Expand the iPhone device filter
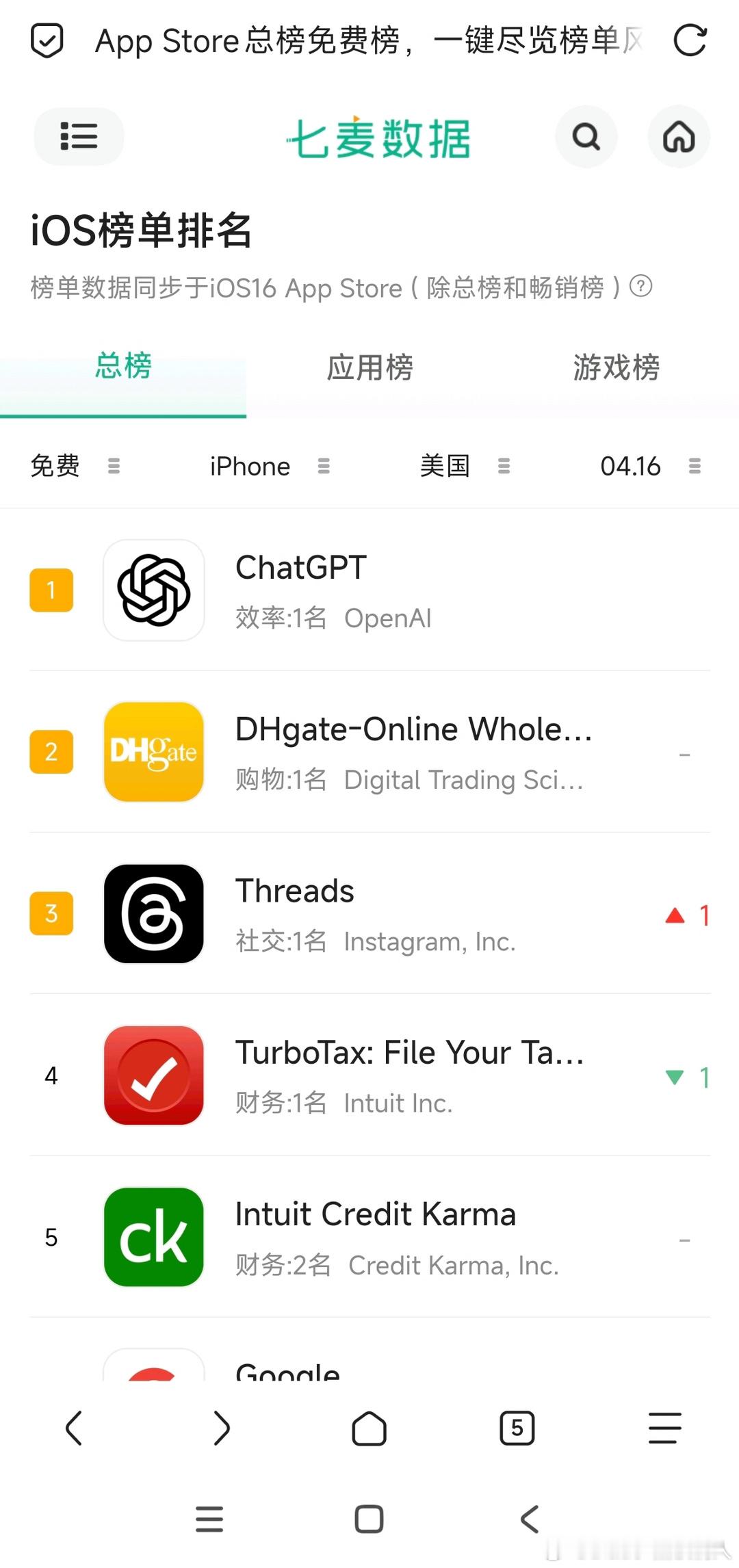Viewport: 739px width, 1568px height. pos(269,467)
